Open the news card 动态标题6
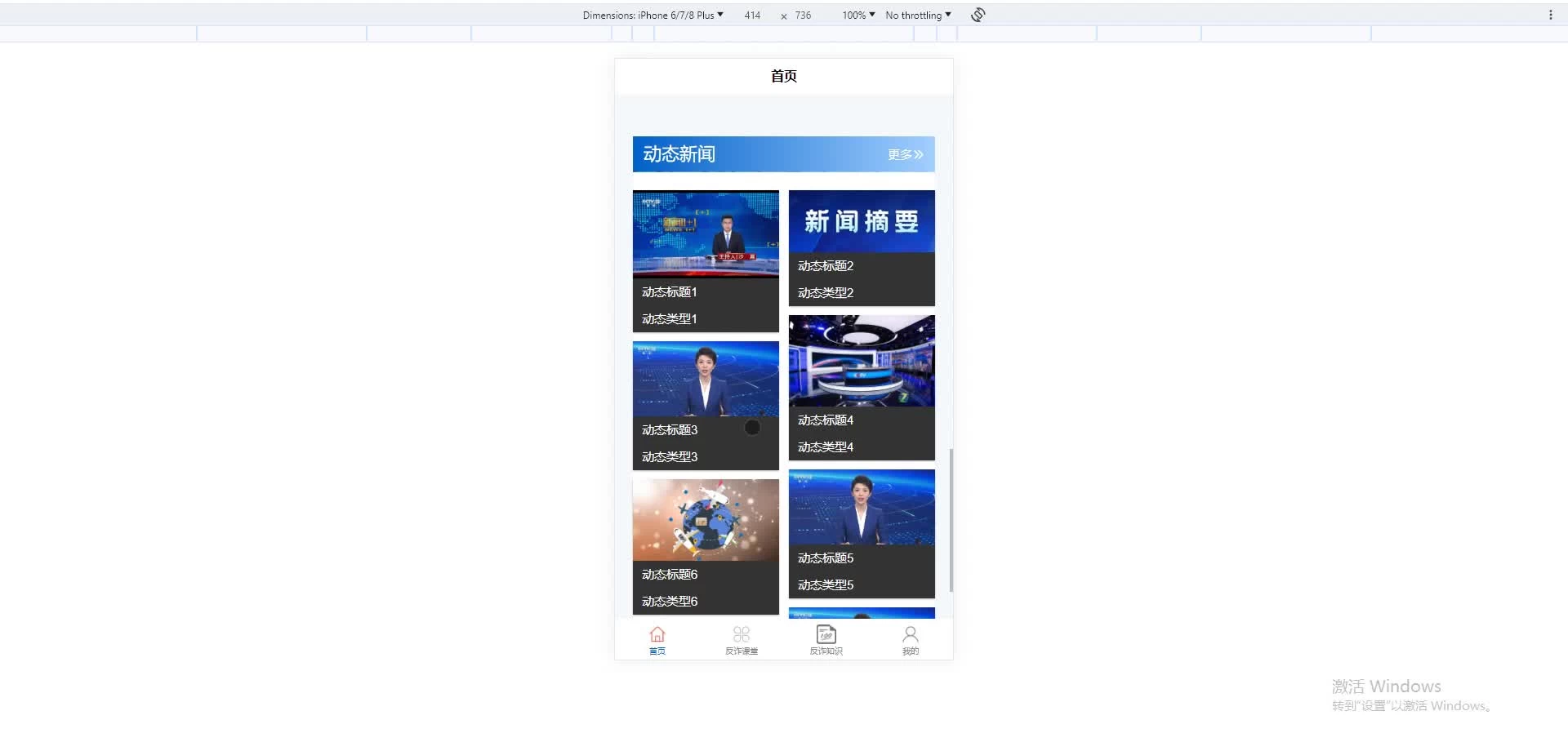 click(x=706, y=545)
